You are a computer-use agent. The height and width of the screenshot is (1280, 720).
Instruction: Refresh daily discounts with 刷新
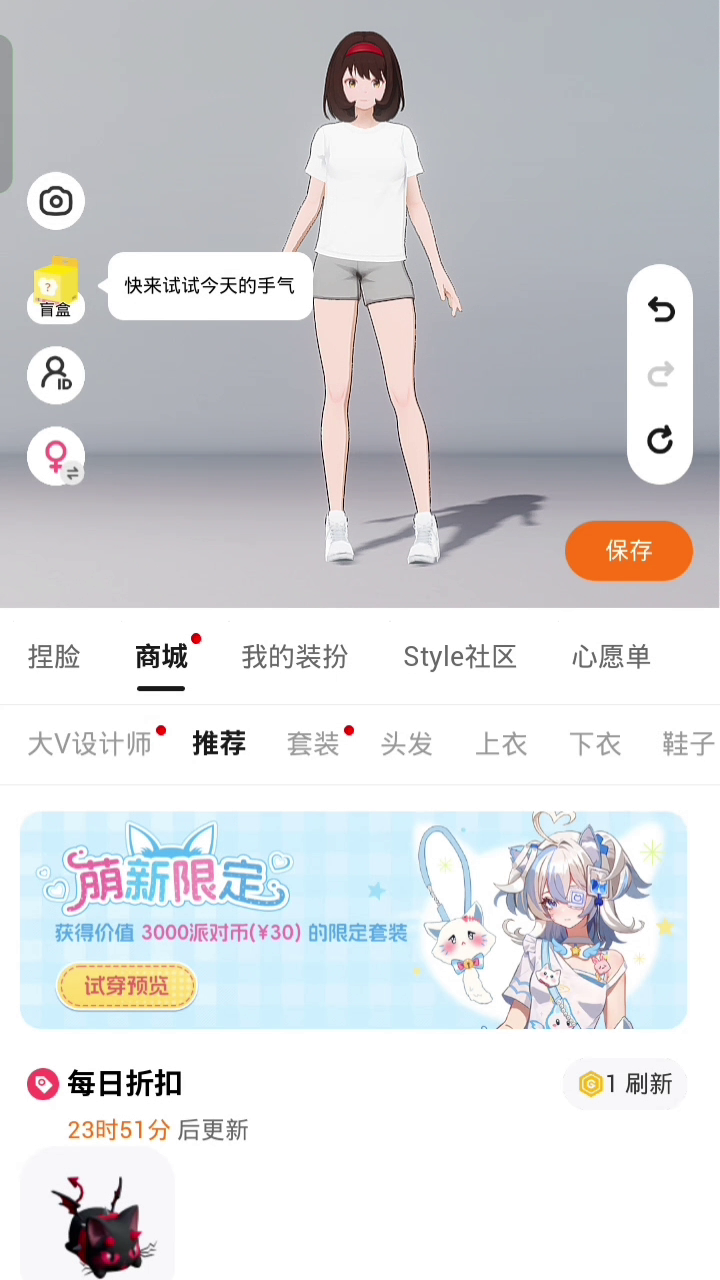626,1084
